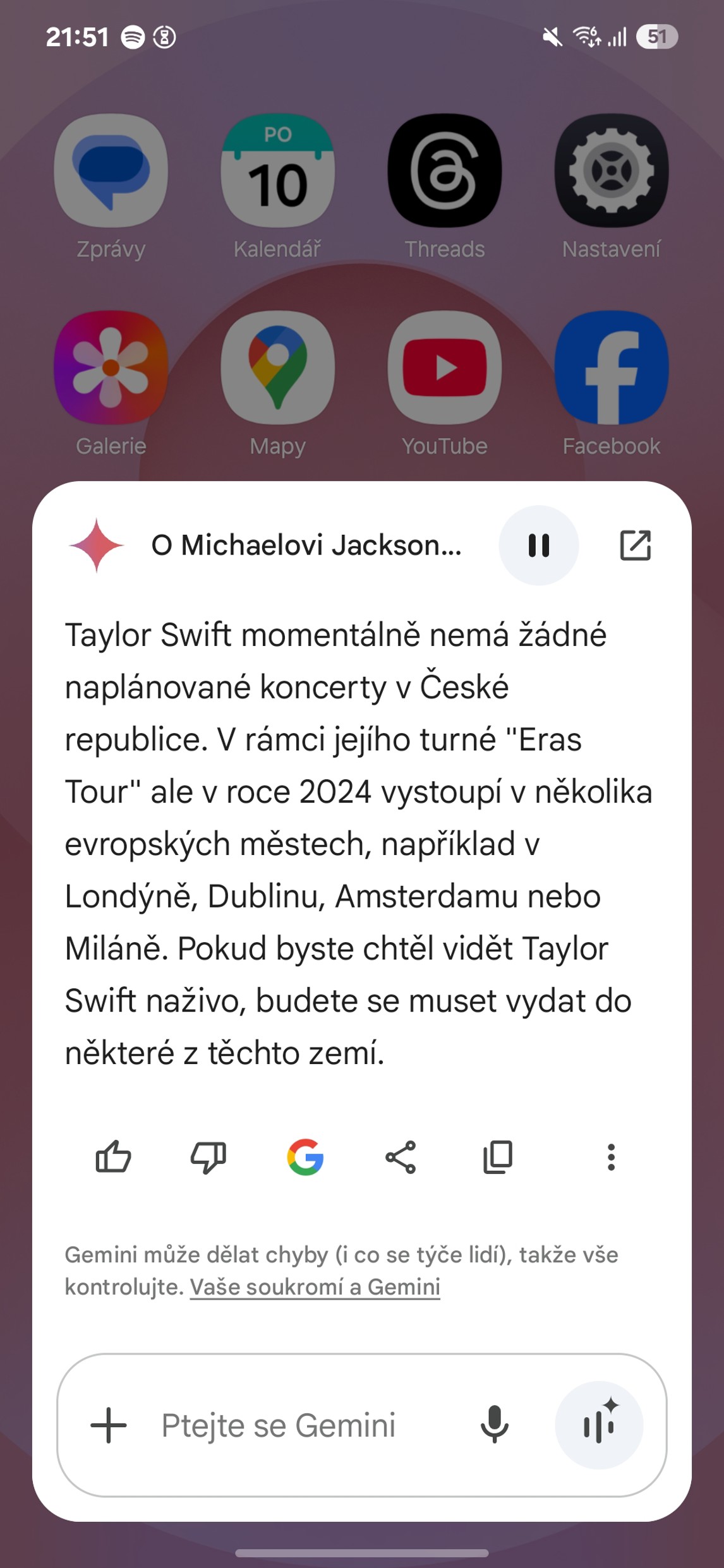
Task: Launch the Threads app
Action: (x=445, y=172)
